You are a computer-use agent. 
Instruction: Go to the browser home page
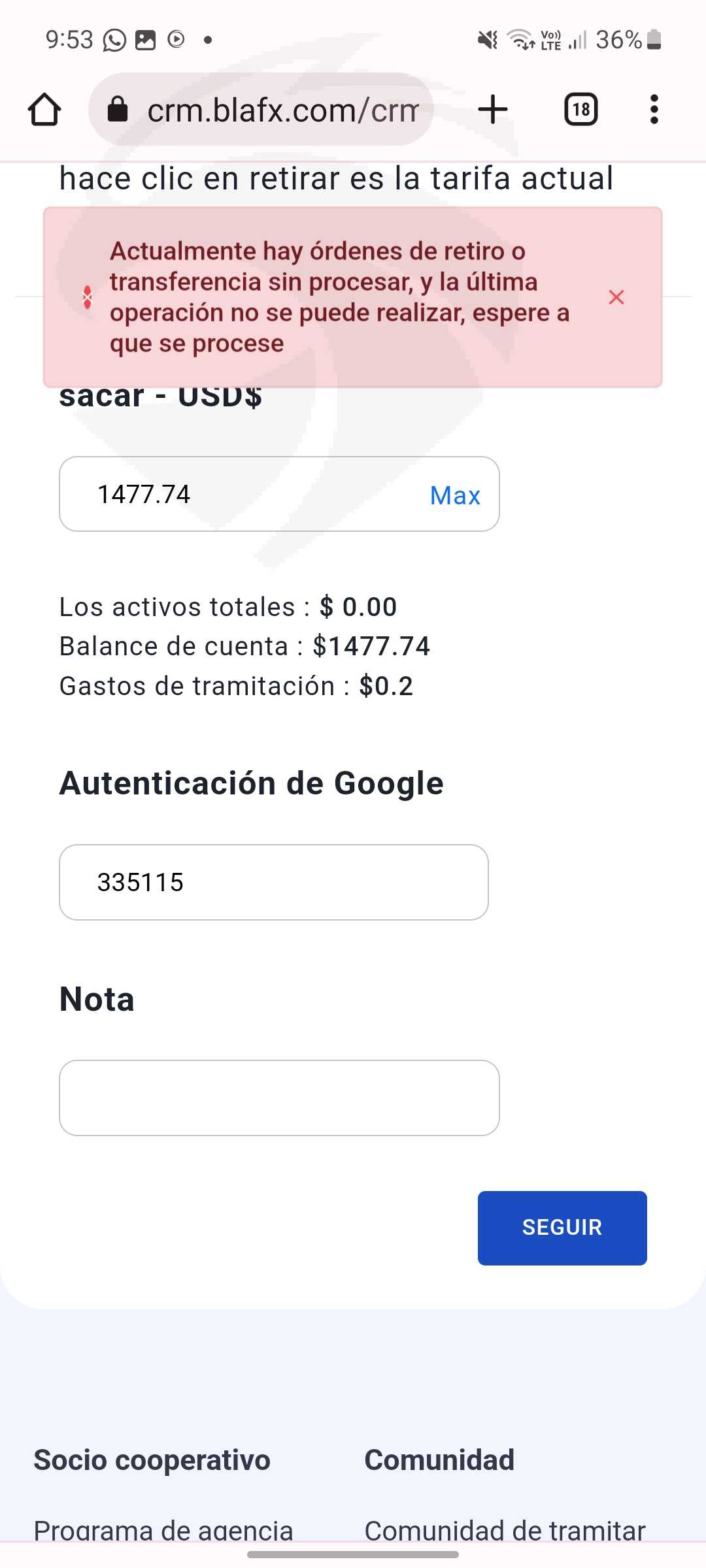(x=44, y=109)
